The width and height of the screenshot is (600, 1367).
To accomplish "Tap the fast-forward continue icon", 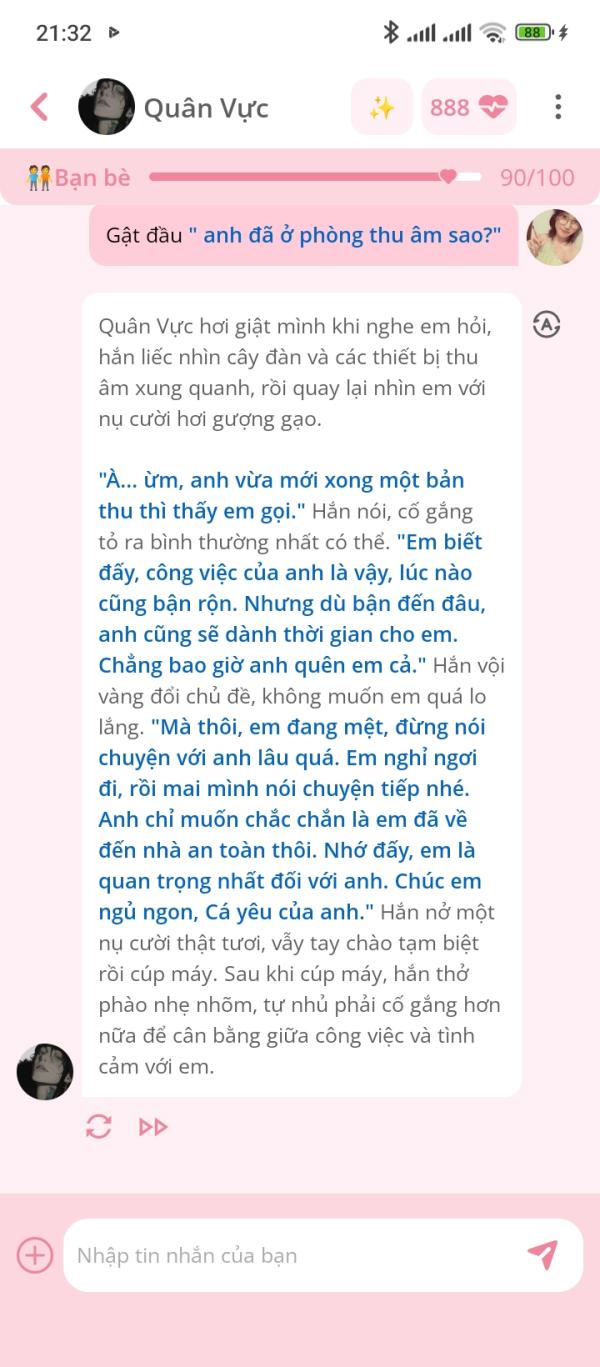I will coord(153,1127).
